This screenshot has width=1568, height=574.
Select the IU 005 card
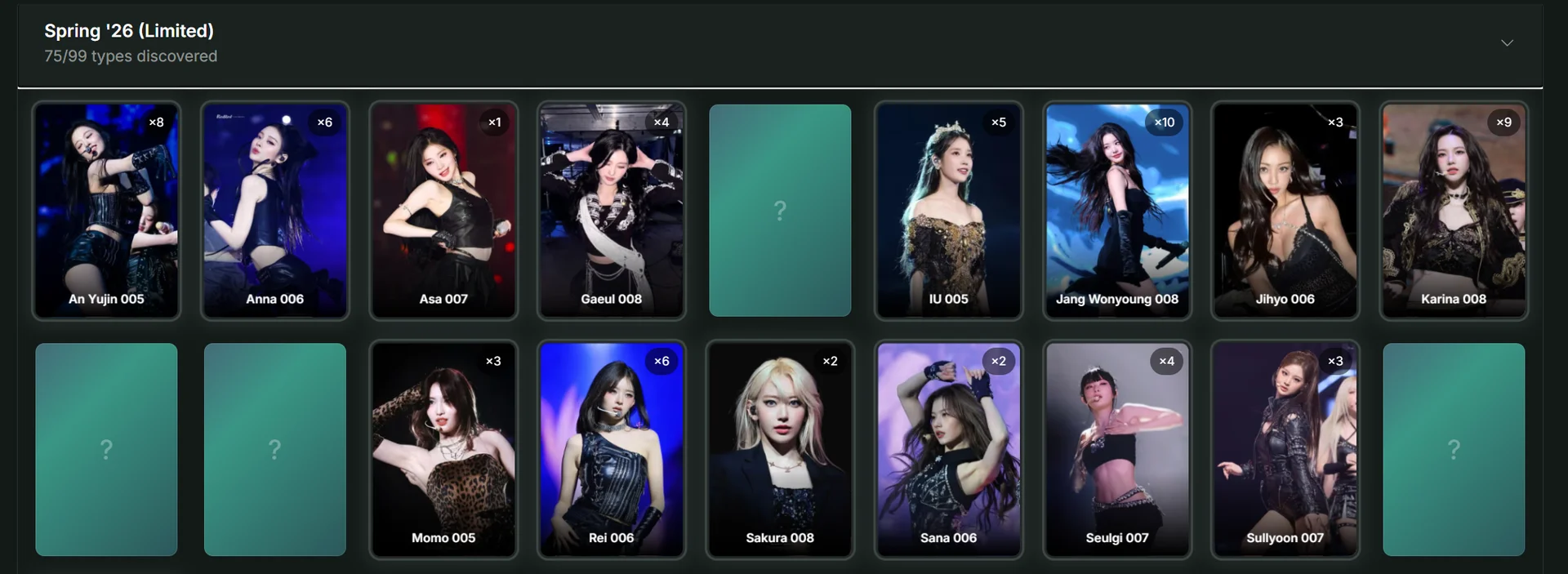(948, 211)
